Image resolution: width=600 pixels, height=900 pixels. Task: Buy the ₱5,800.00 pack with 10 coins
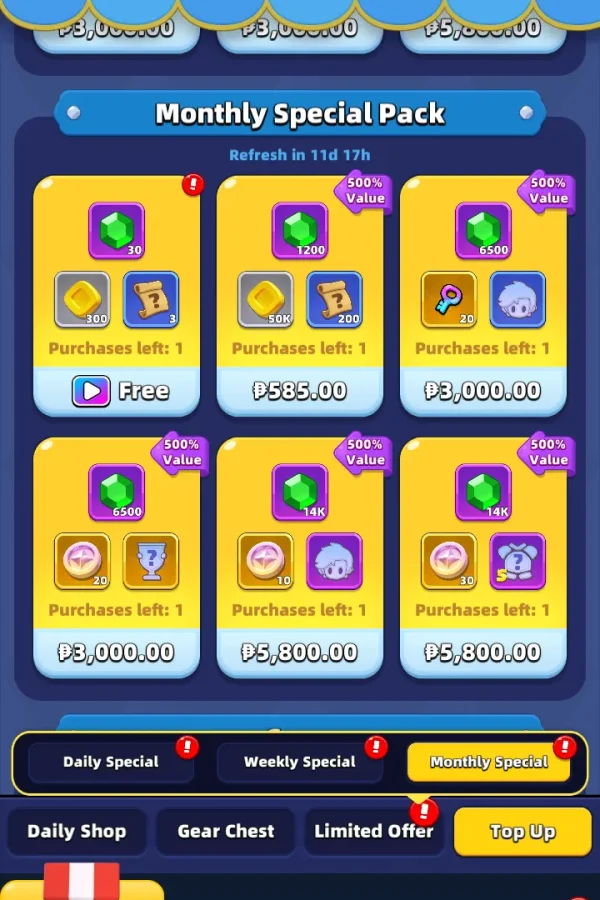[x=299, y=652]
